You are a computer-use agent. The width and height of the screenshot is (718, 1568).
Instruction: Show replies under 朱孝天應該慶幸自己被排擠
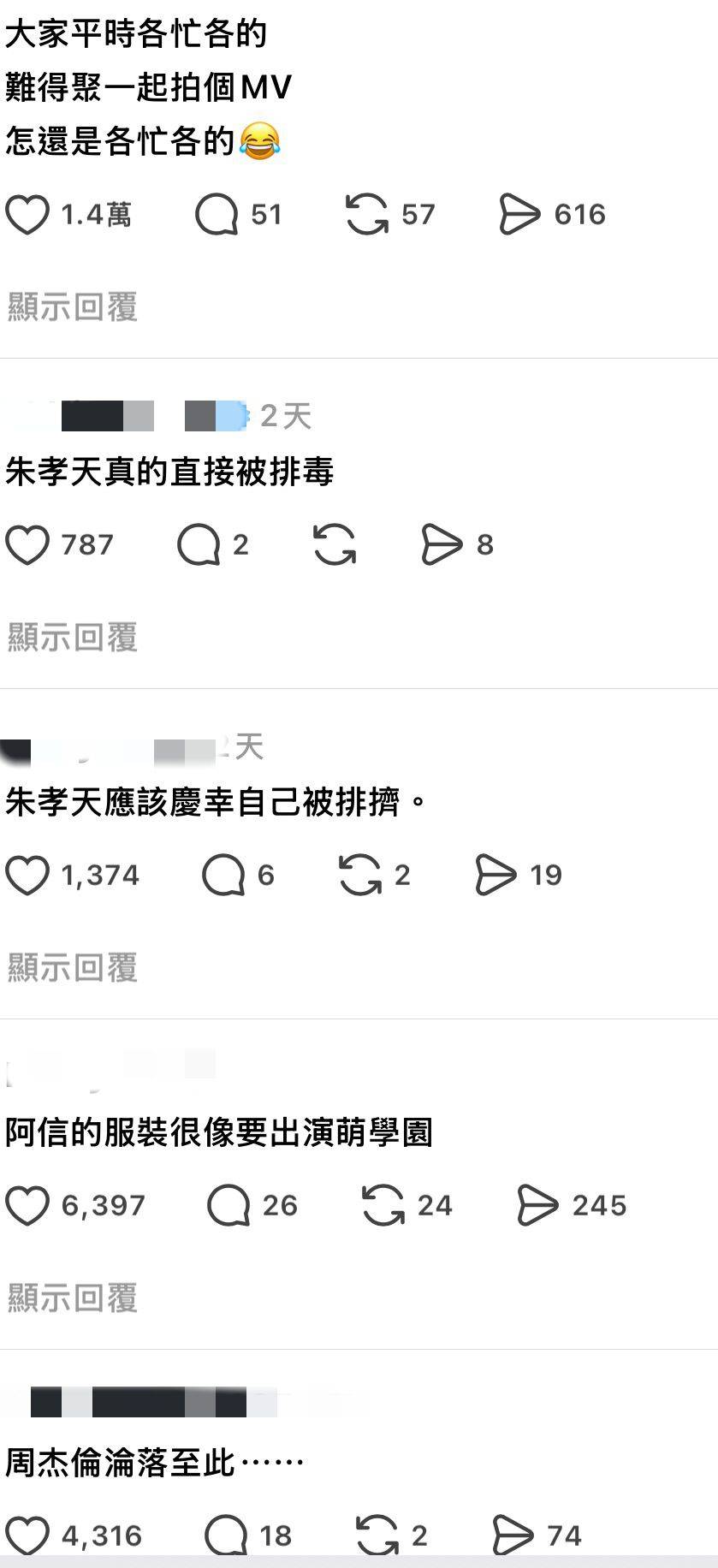point(73,968)
